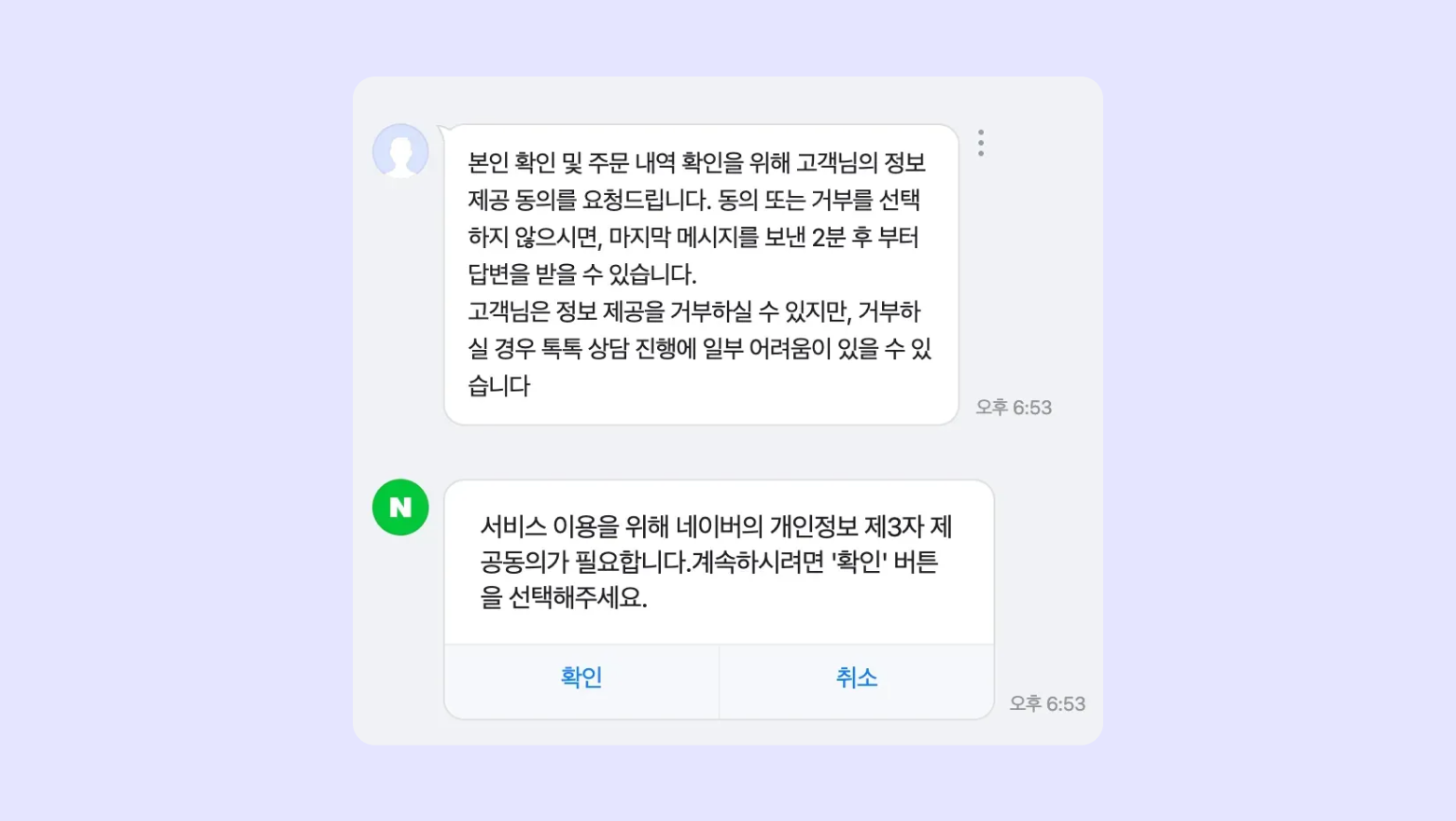Open the three-dot menu beside the message

click(980, 143)
